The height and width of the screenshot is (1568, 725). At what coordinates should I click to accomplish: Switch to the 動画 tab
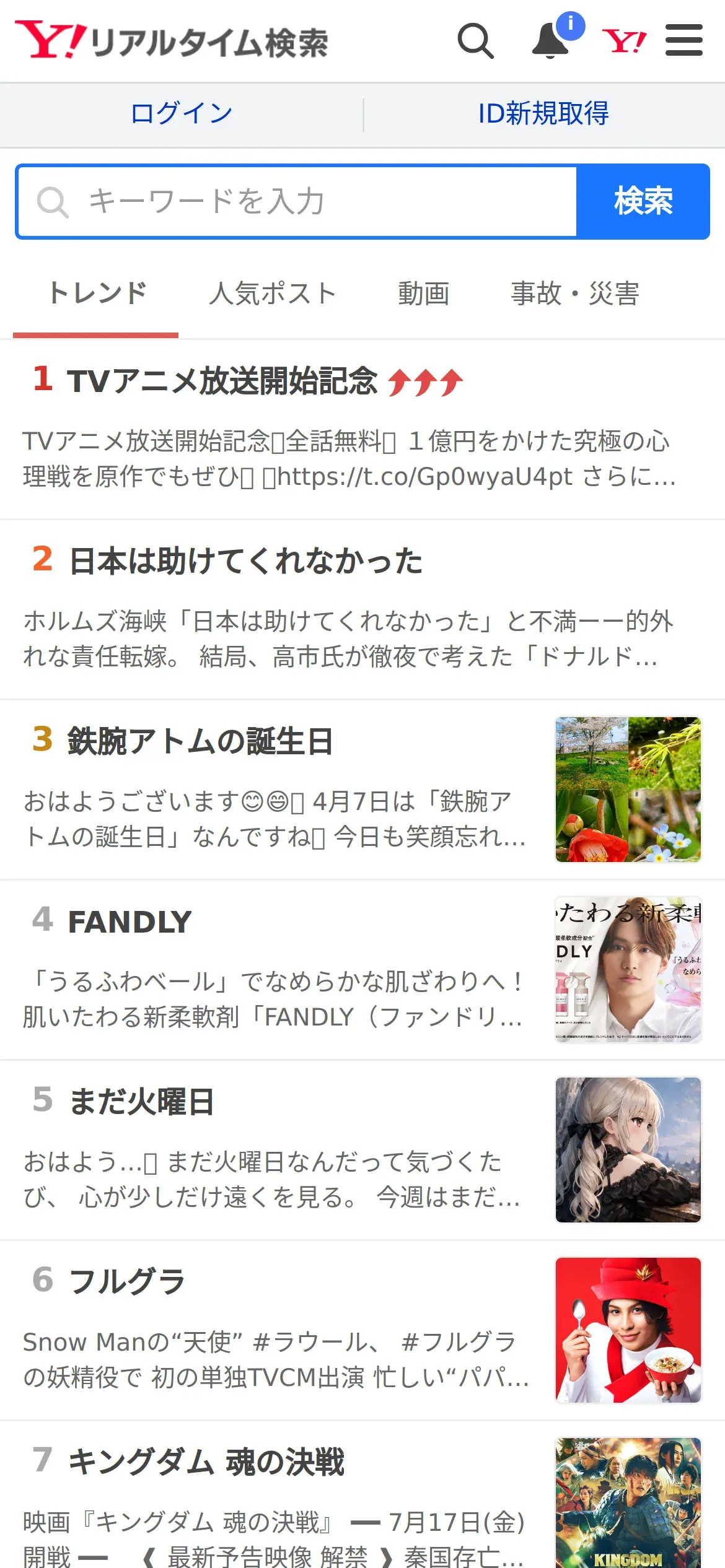(x=424, y=294)
